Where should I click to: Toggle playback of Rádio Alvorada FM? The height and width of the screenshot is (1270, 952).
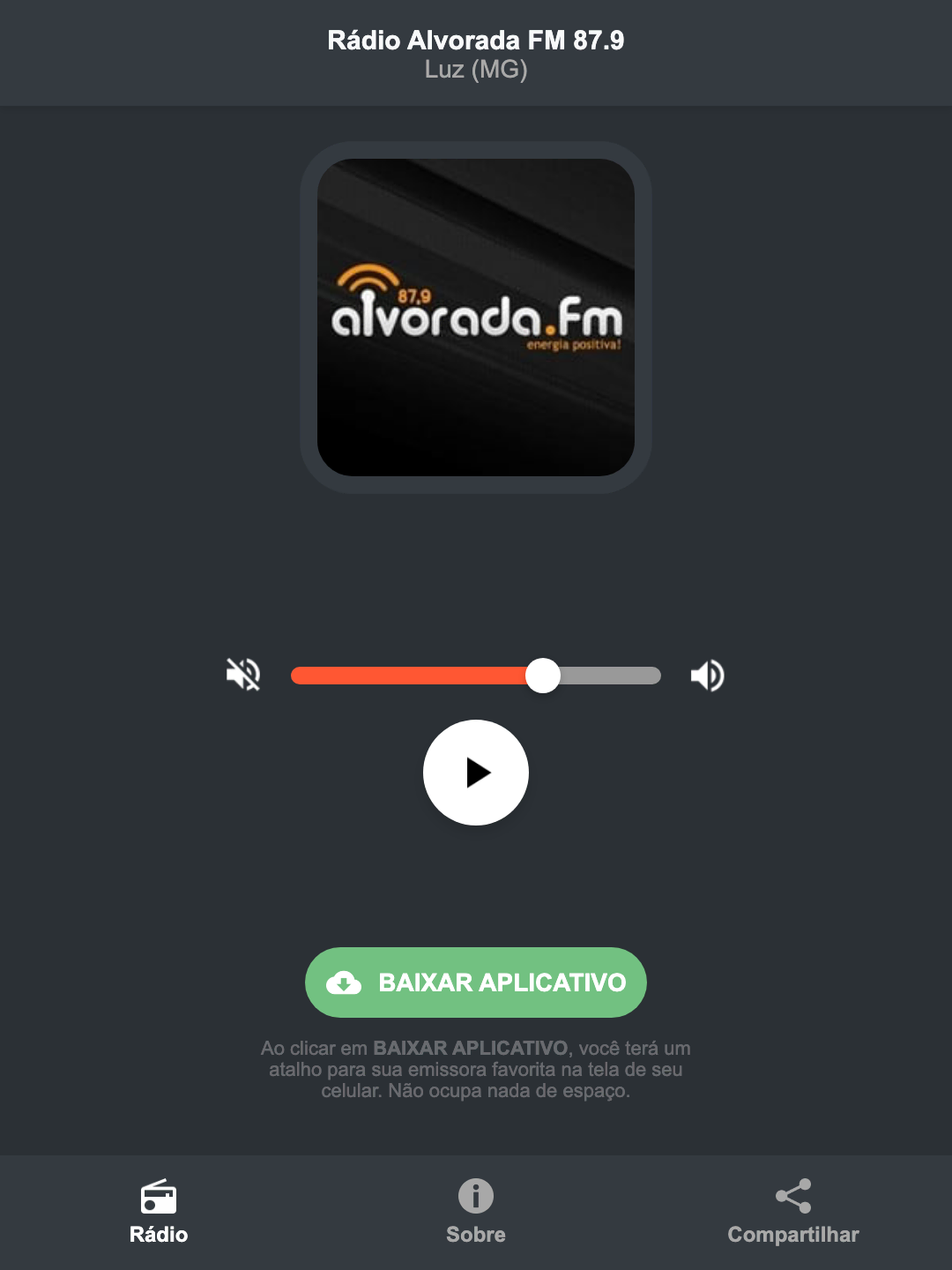[475, 773]
